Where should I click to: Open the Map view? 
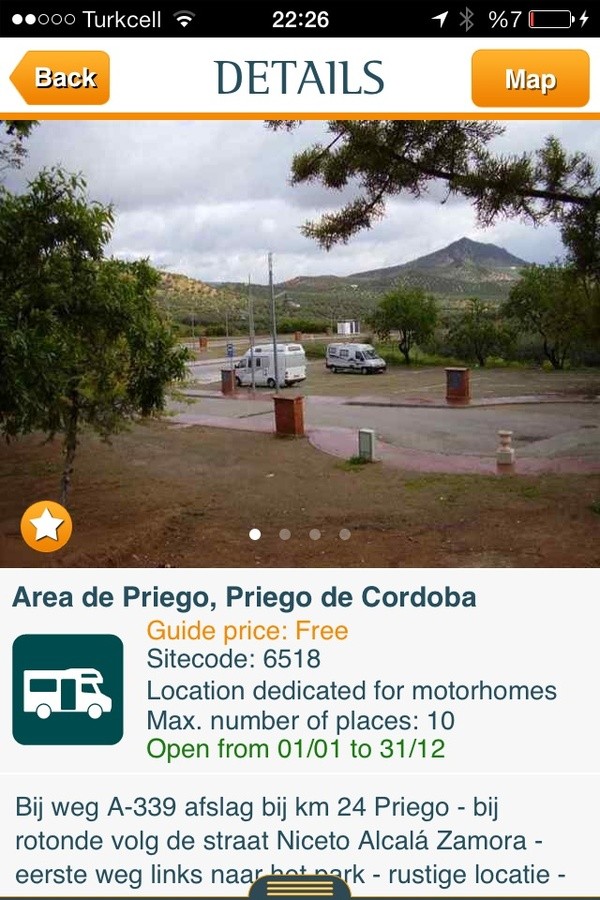coord(530,78)
